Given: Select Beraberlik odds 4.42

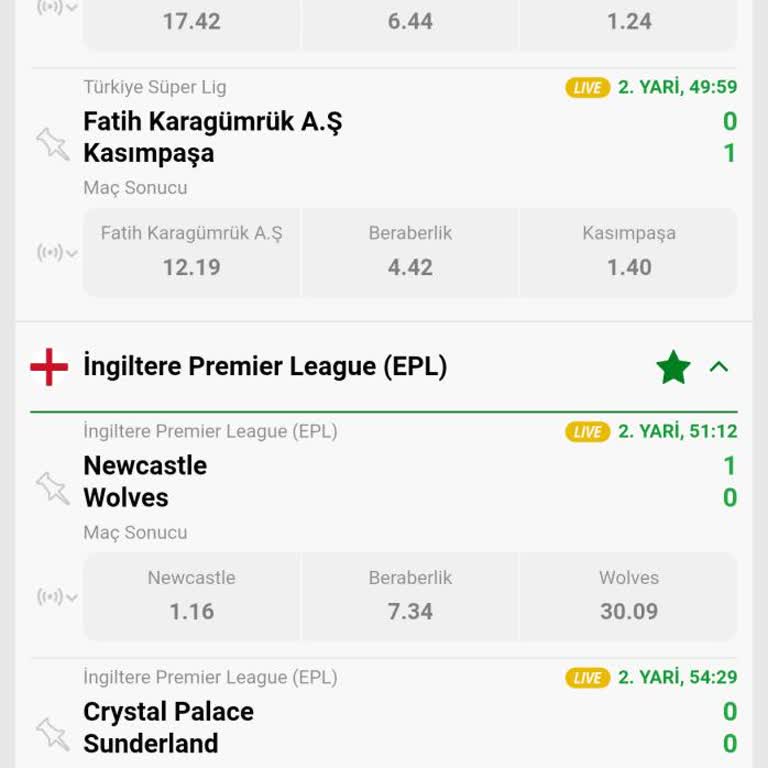Looking at the screenshot, I should pyautogui.click(x=410, y=252).
